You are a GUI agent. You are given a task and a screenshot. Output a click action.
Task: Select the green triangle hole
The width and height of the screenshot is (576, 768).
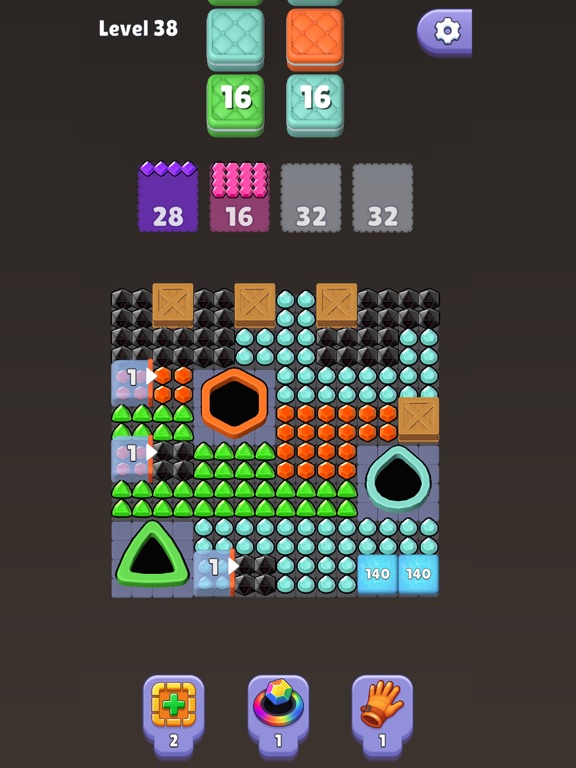[152, 554]
